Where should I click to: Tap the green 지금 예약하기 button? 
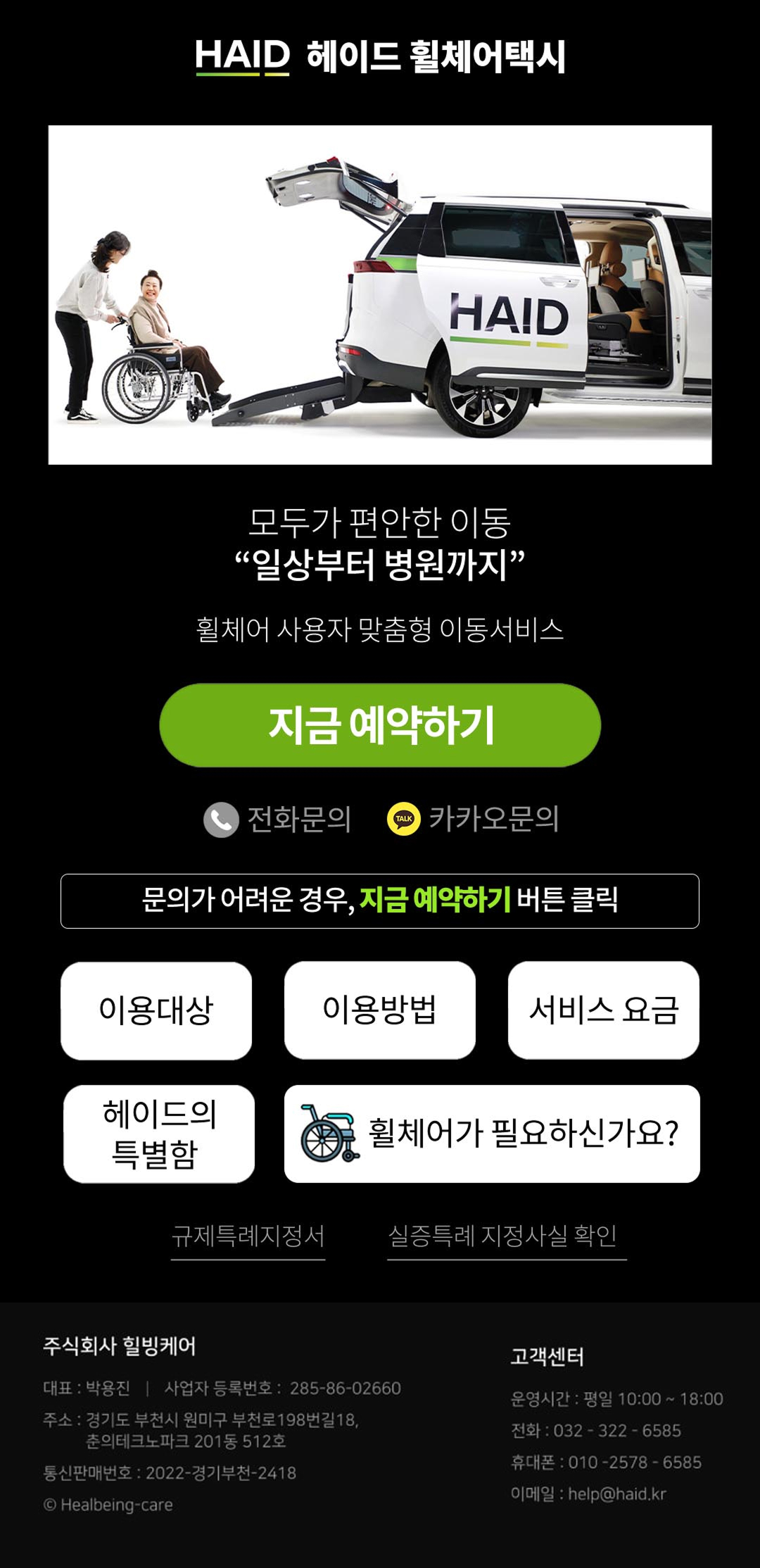[x=380, y=725]
